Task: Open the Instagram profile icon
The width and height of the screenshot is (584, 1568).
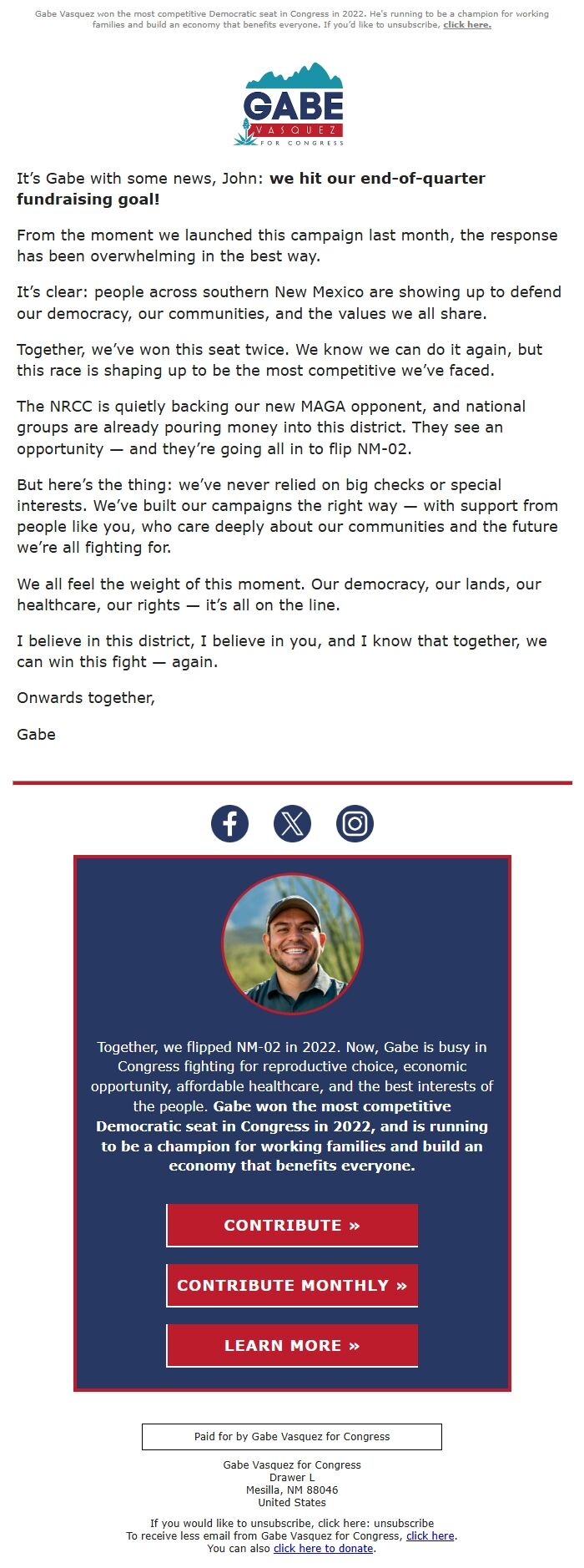Action: pyautogui.click(x=355, y=823)
